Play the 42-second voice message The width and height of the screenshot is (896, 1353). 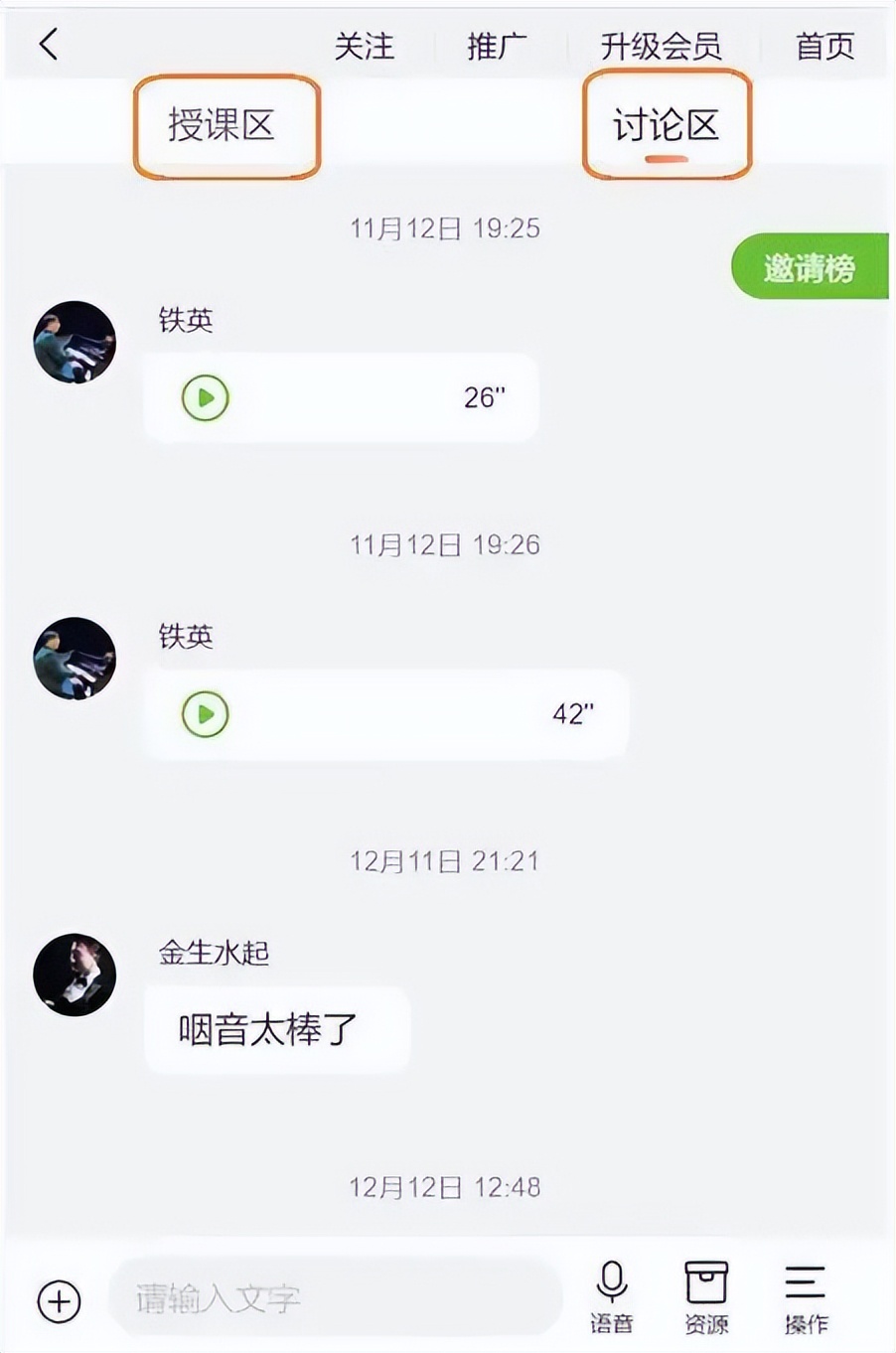coord(206,713)
